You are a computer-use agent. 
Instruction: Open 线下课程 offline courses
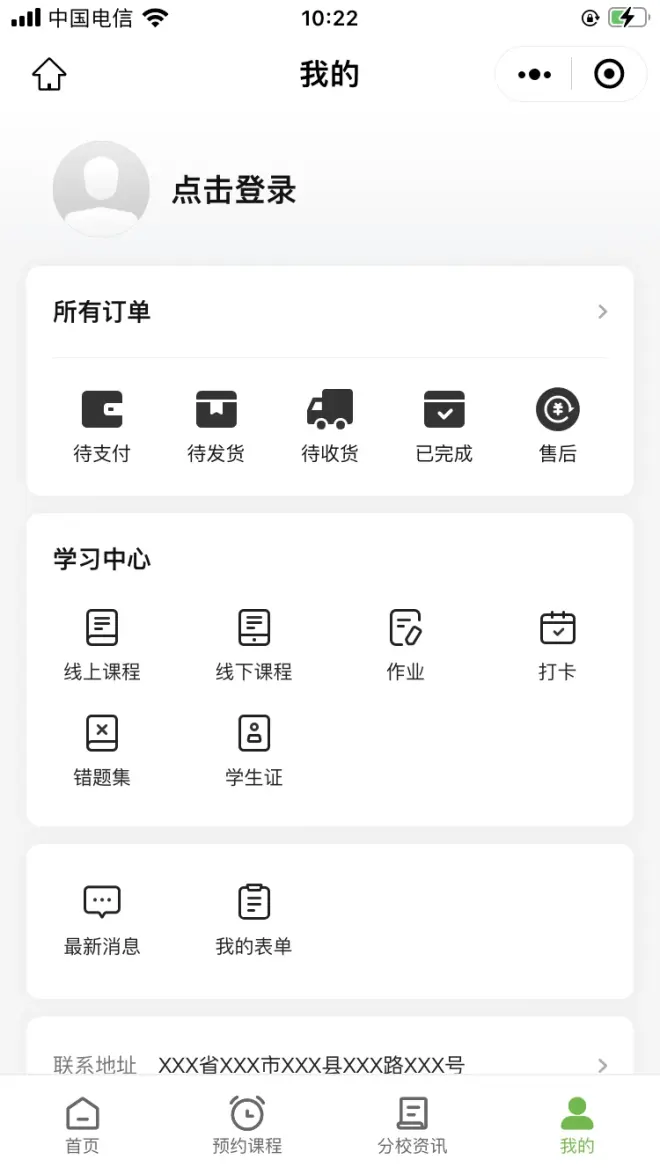[254, 645]
